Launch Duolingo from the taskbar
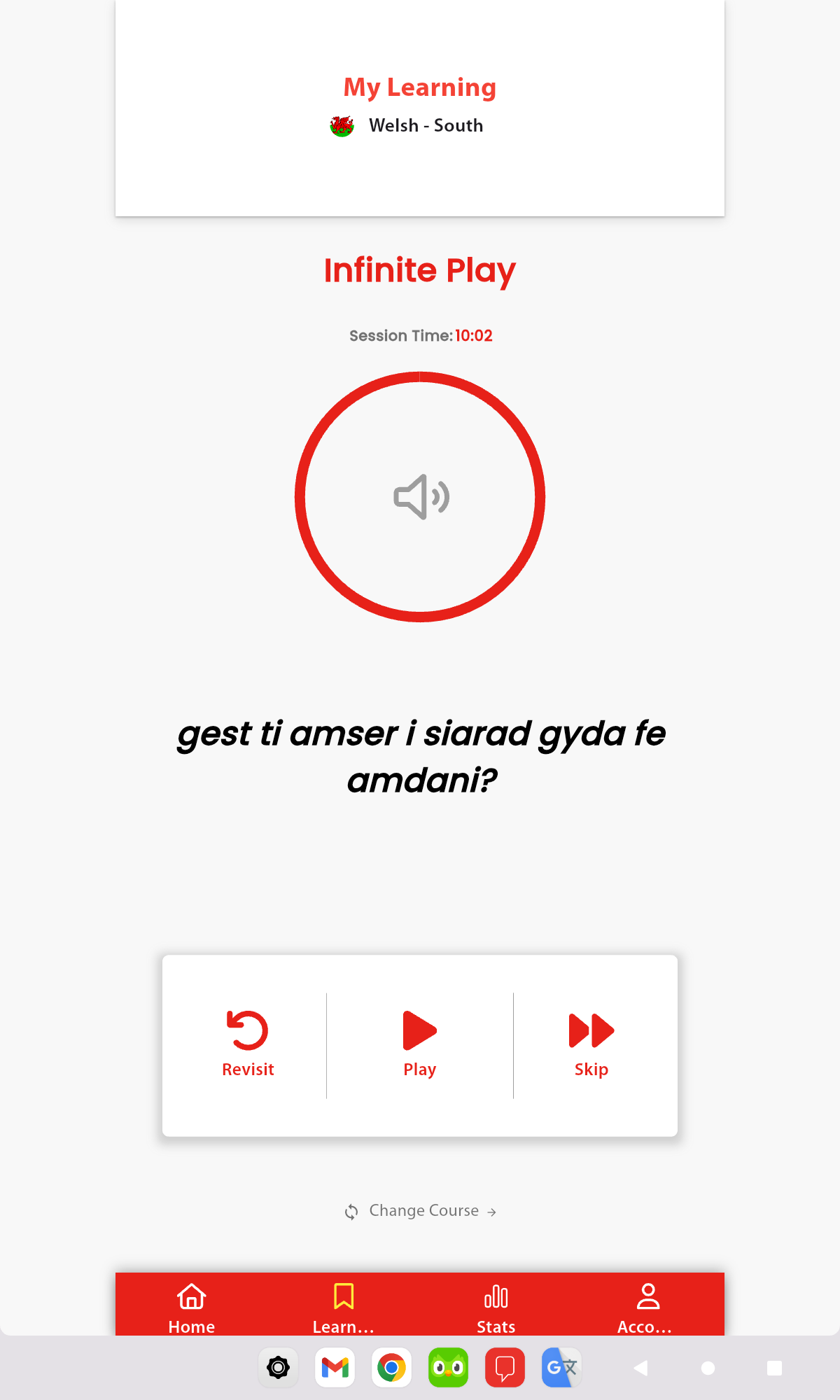 [449, 1367]
